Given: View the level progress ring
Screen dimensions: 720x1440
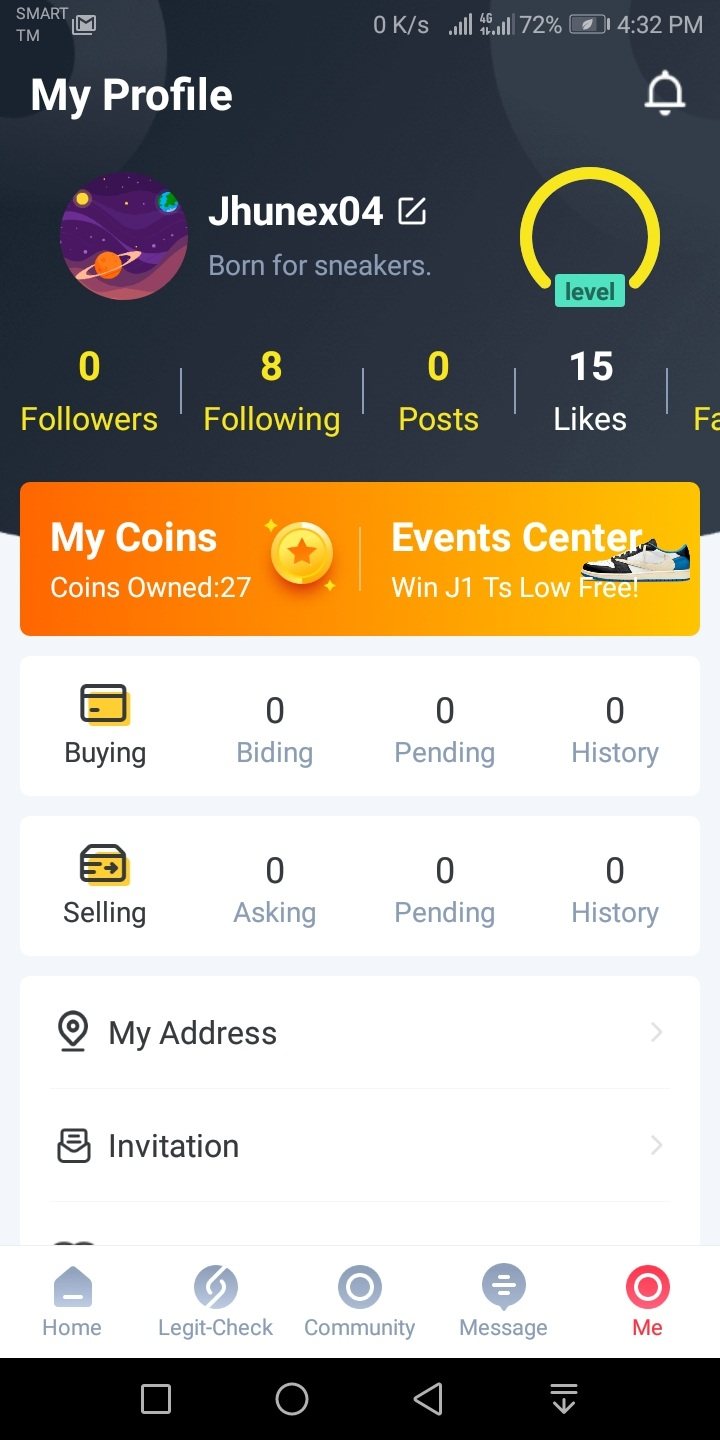Looking at the screenshot, I should 590,238.
